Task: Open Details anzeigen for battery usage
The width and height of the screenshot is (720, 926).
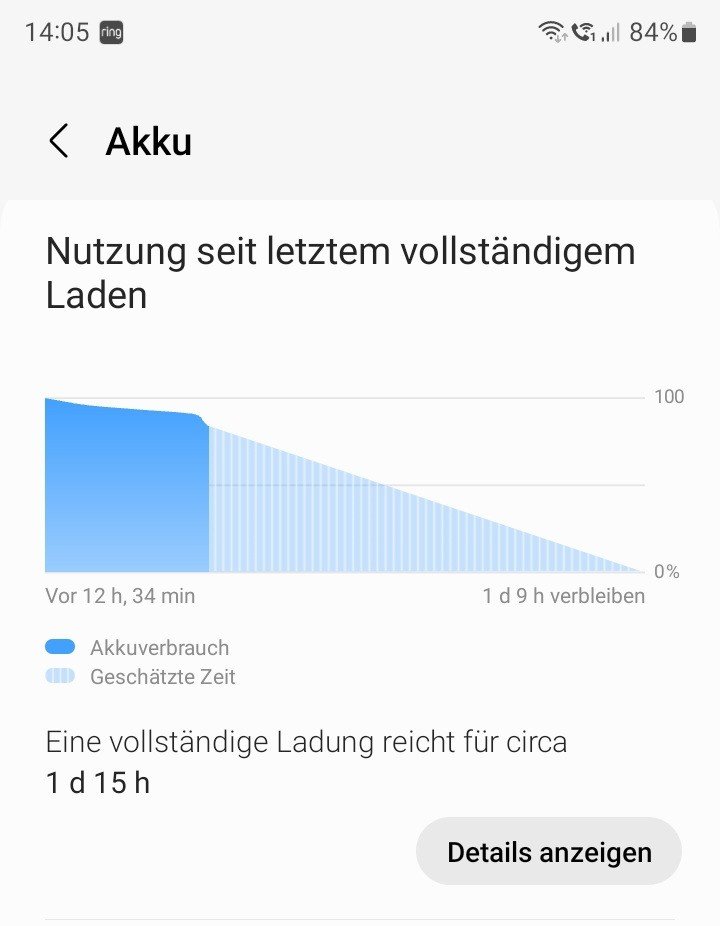Action: 548,852
